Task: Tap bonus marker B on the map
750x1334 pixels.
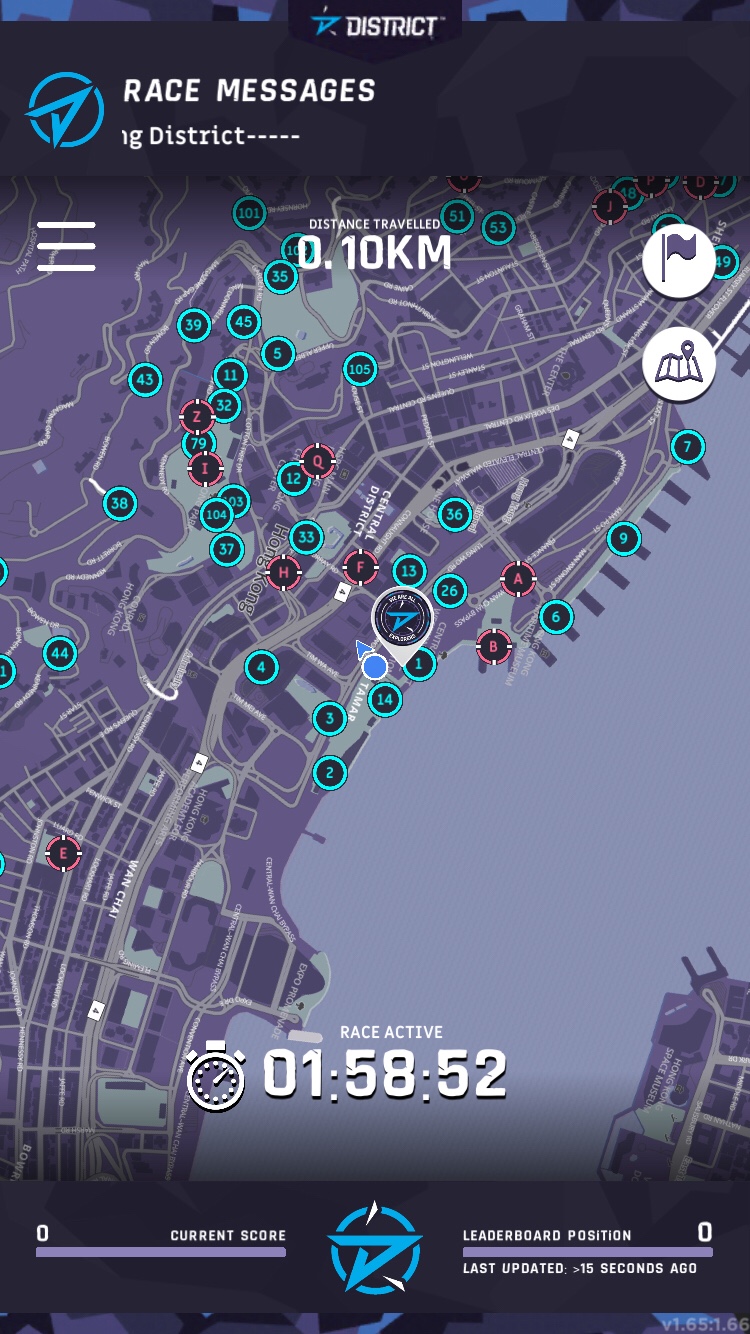Action: (493, 646)
